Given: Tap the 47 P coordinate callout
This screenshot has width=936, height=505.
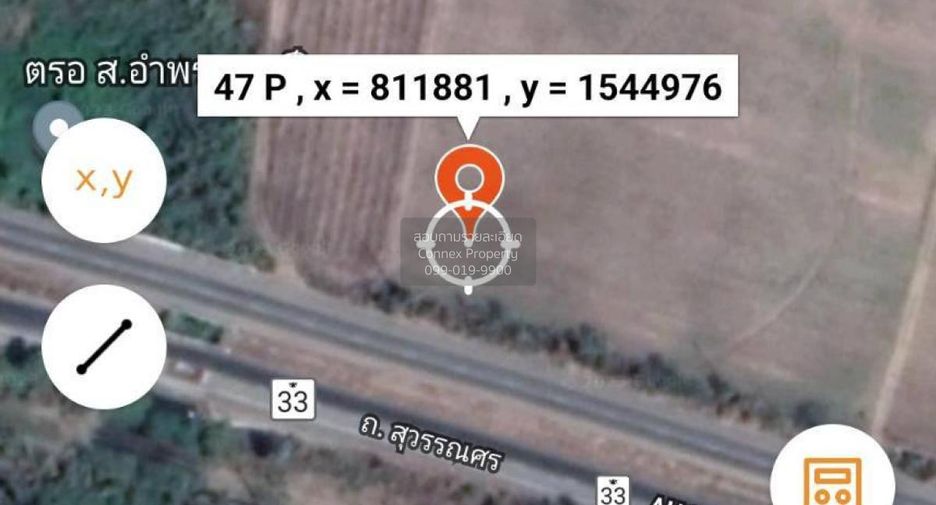Looking at the screenshot, I should tap(467, 87).
